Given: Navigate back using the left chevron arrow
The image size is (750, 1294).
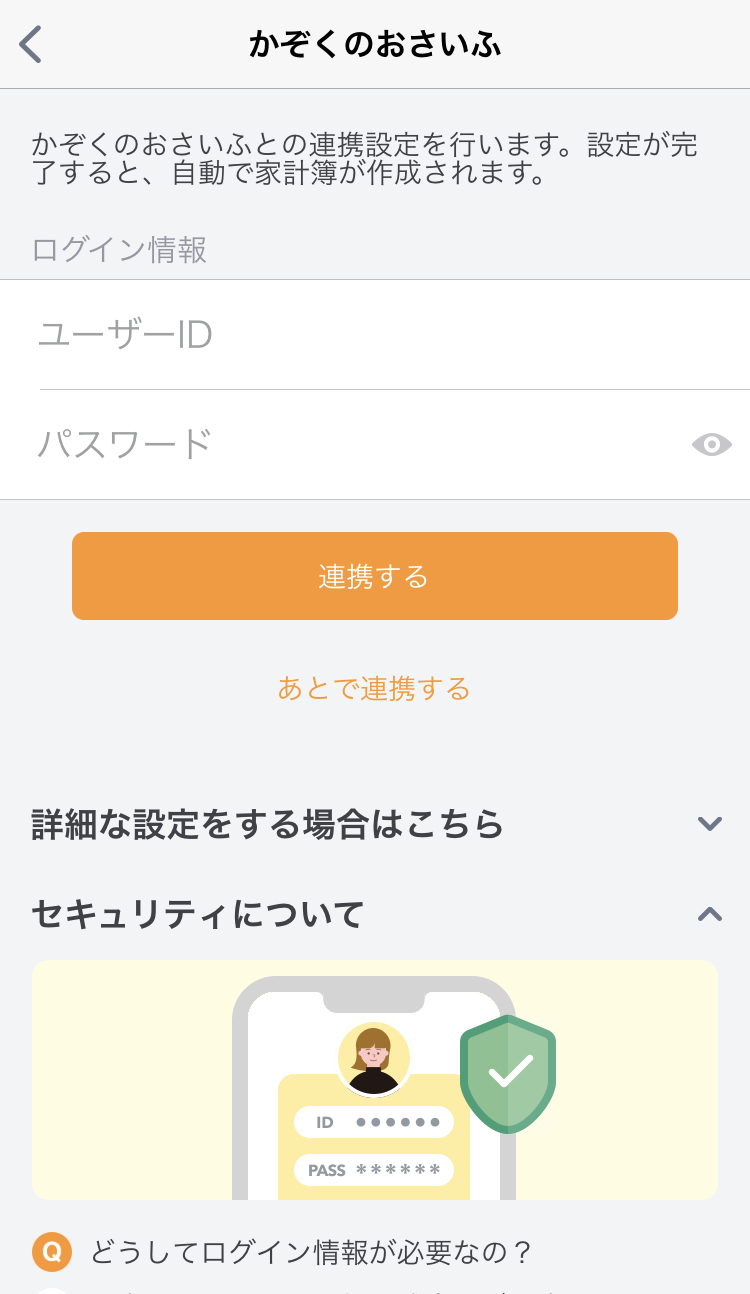Looking at the screenshot, I should pos(30,44).
